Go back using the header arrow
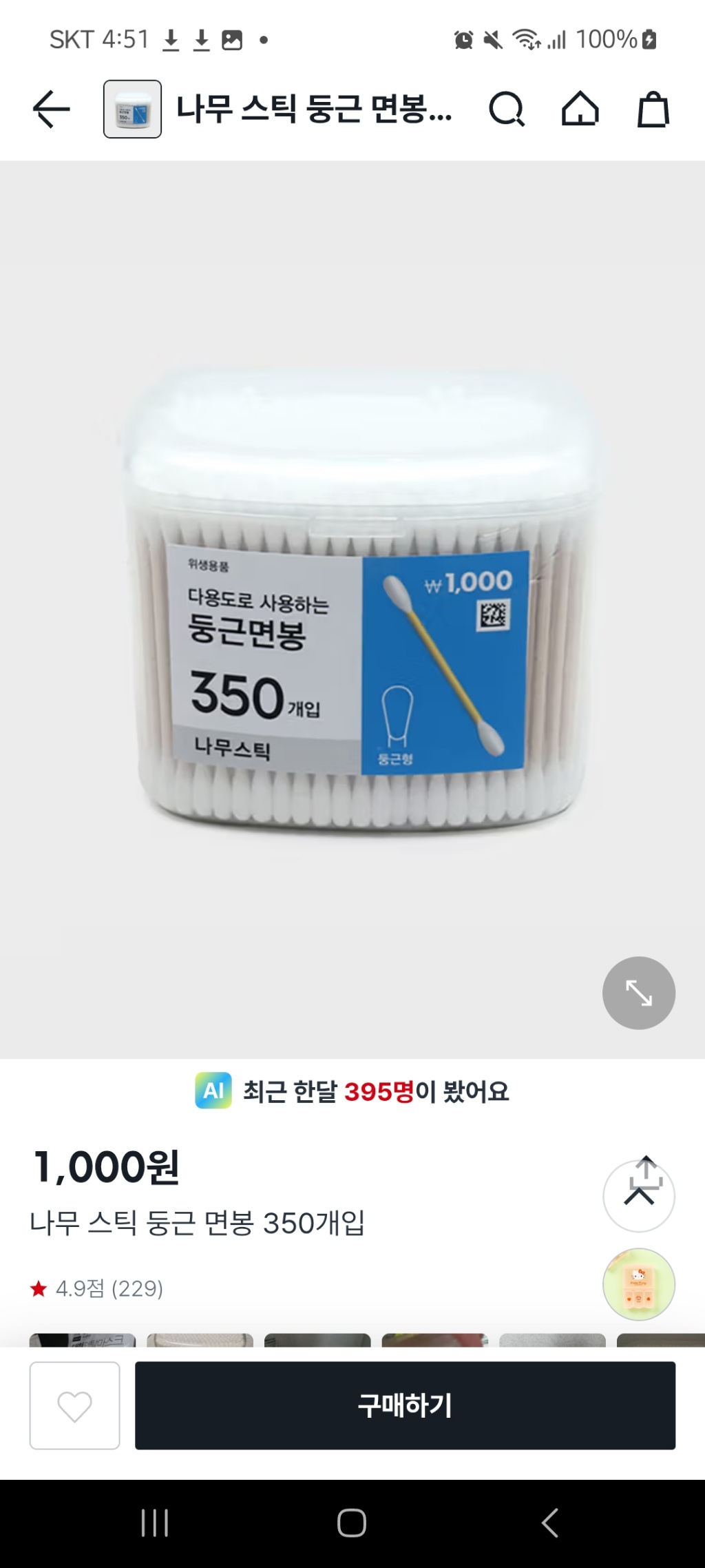Screen dimensions: 705x1568 click(x=52, y=110)
